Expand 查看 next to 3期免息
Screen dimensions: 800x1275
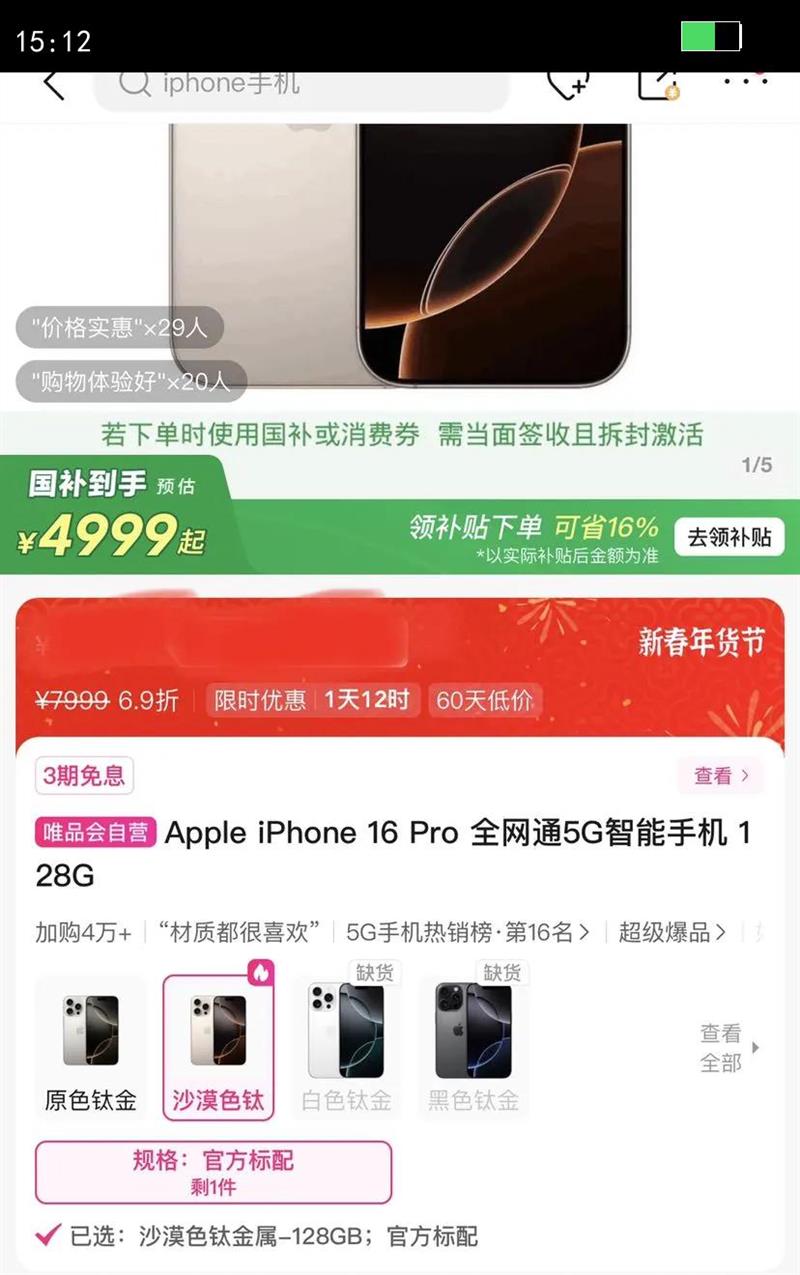[x=718, y=775]
